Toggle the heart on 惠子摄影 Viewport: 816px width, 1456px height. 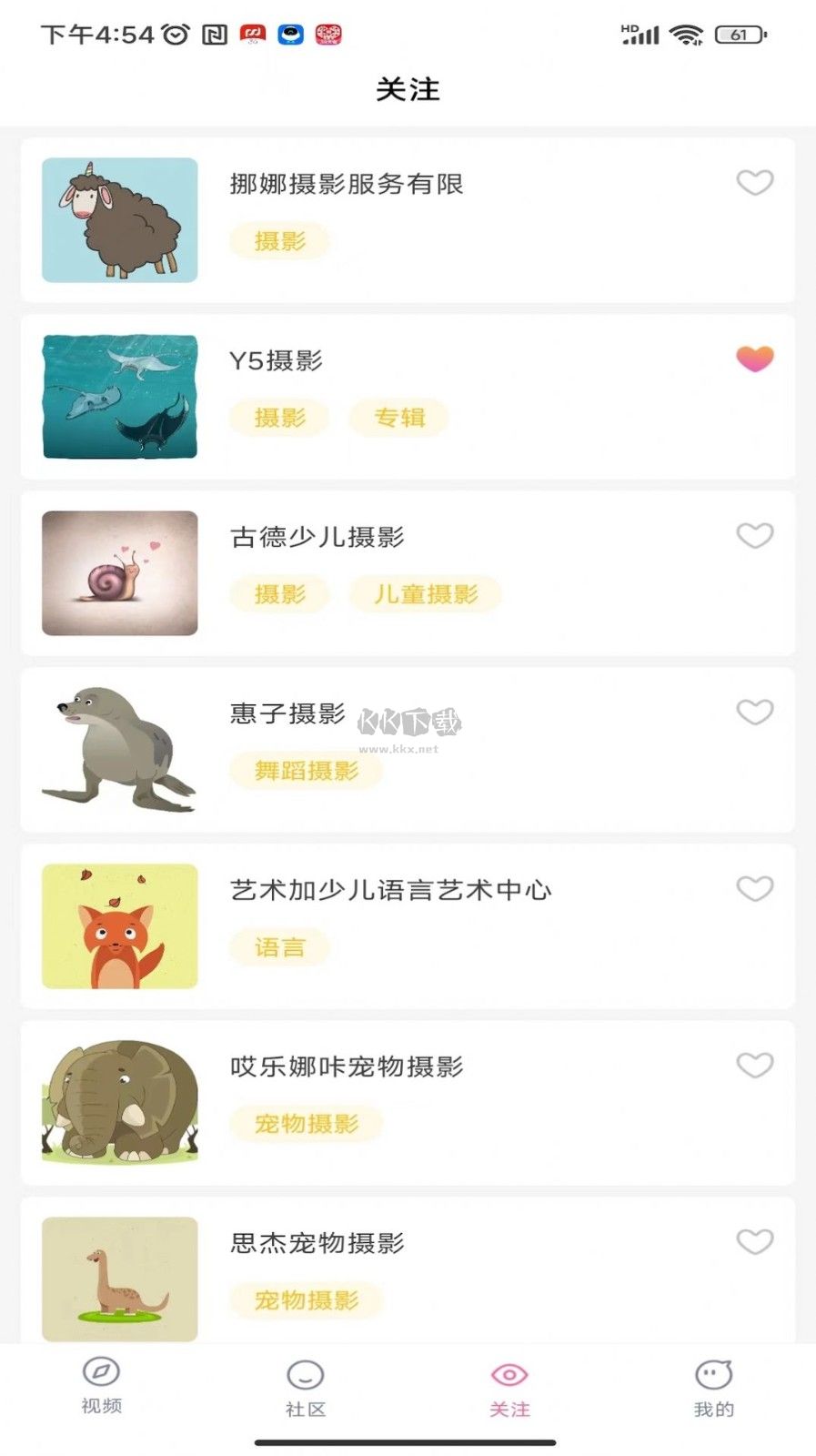(x=755, y=713)
